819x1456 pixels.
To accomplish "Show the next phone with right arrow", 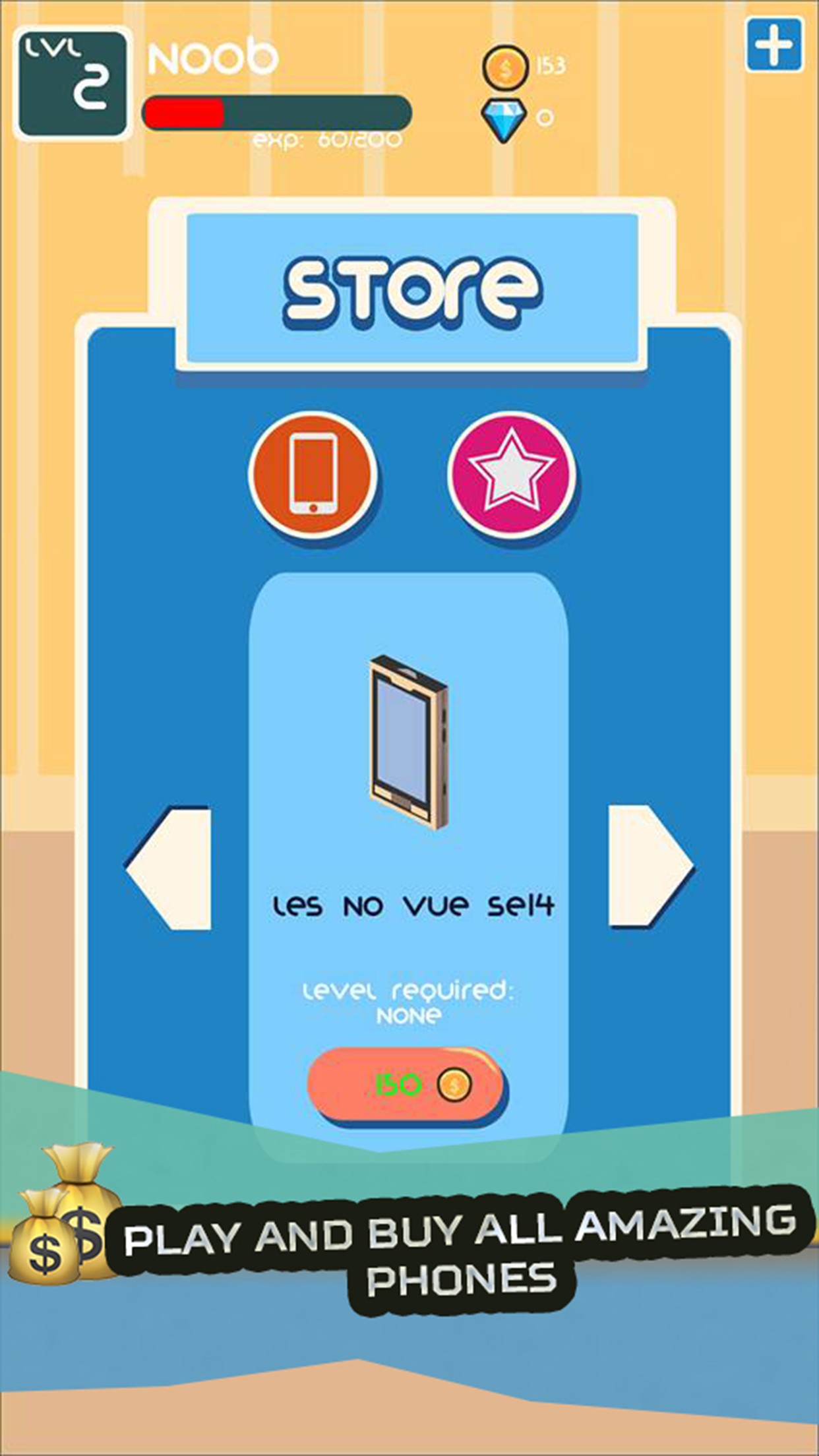I will pyautogui.click(x=648, y=866).
